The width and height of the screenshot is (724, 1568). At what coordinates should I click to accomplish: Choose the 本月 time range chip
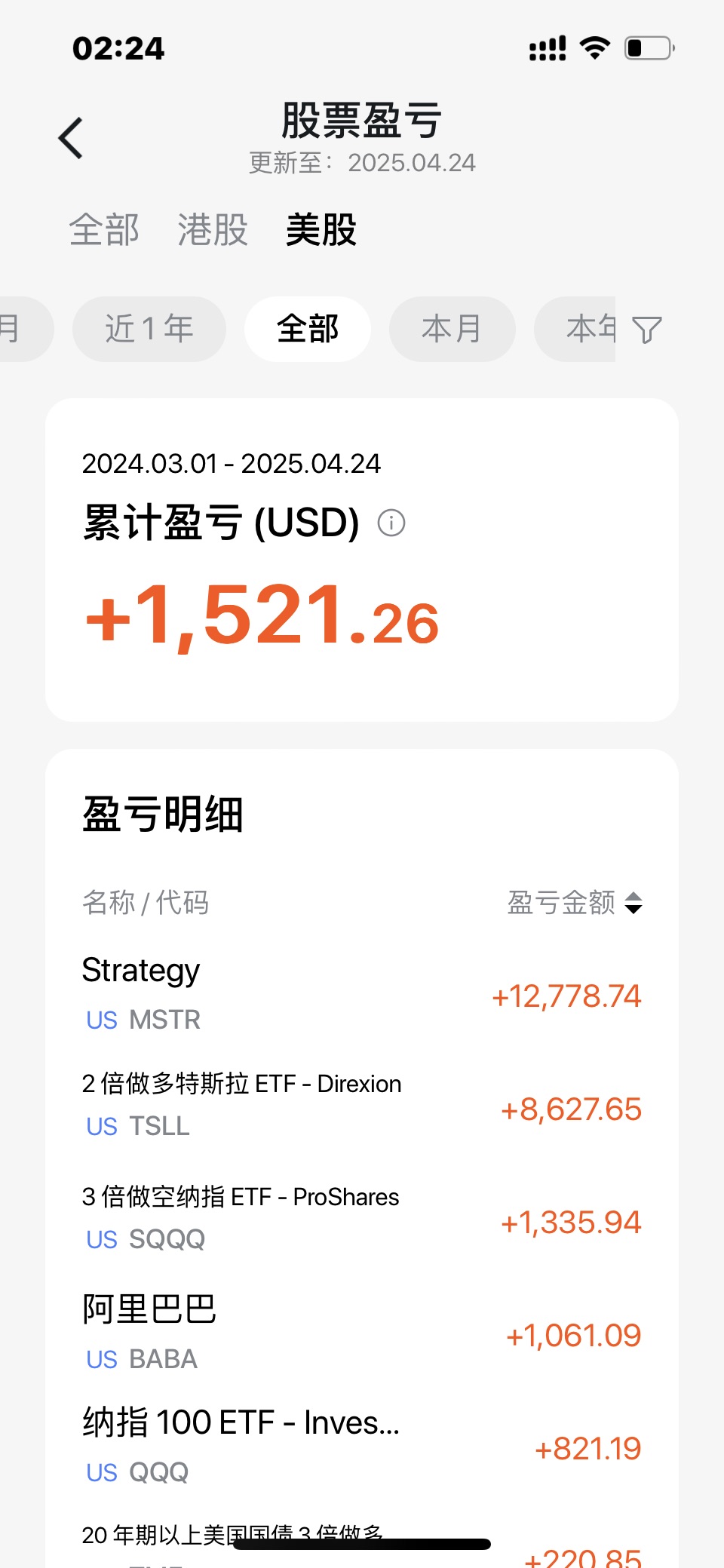[x=452, y=330]
